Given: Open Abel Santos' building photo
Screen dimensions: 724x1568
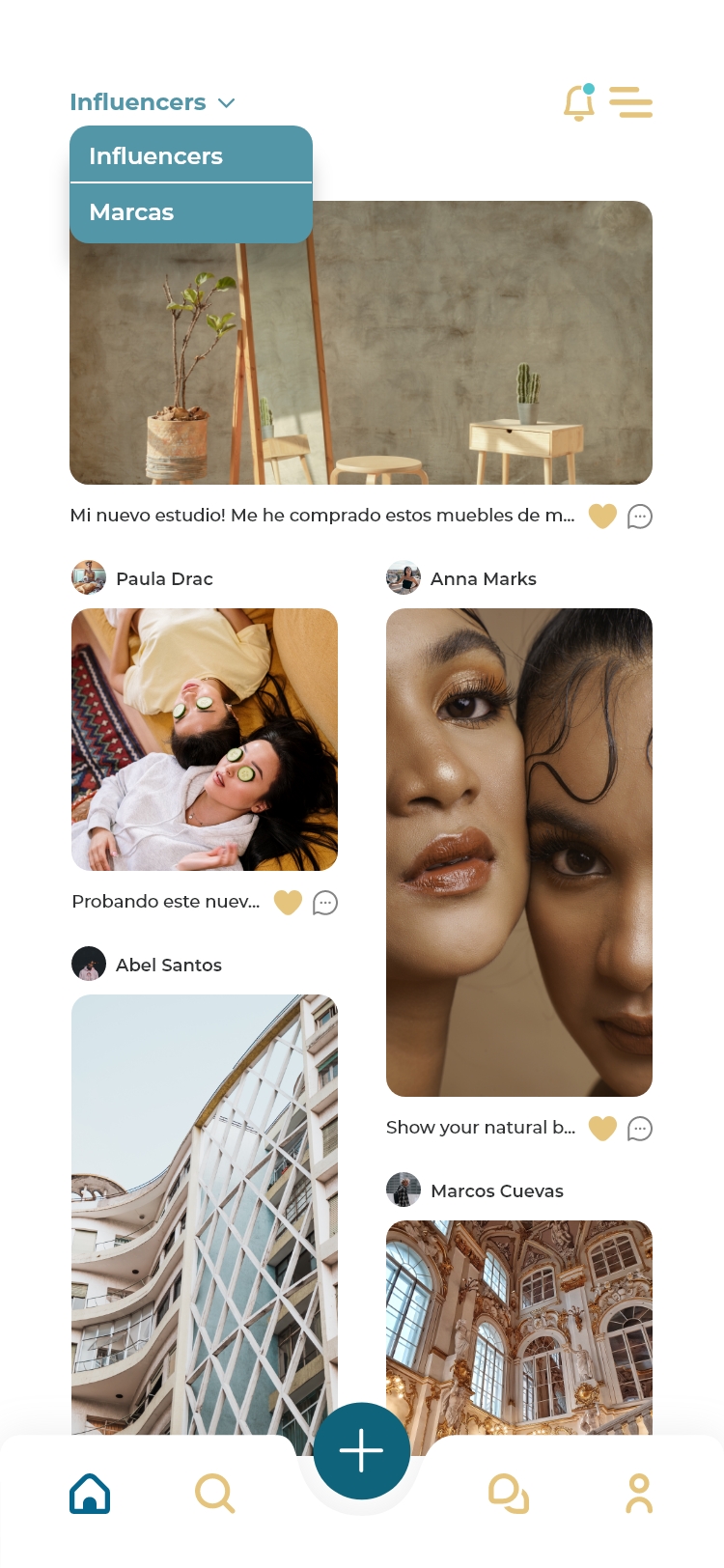Looking at the screenshot, I should click(205, 1207).
